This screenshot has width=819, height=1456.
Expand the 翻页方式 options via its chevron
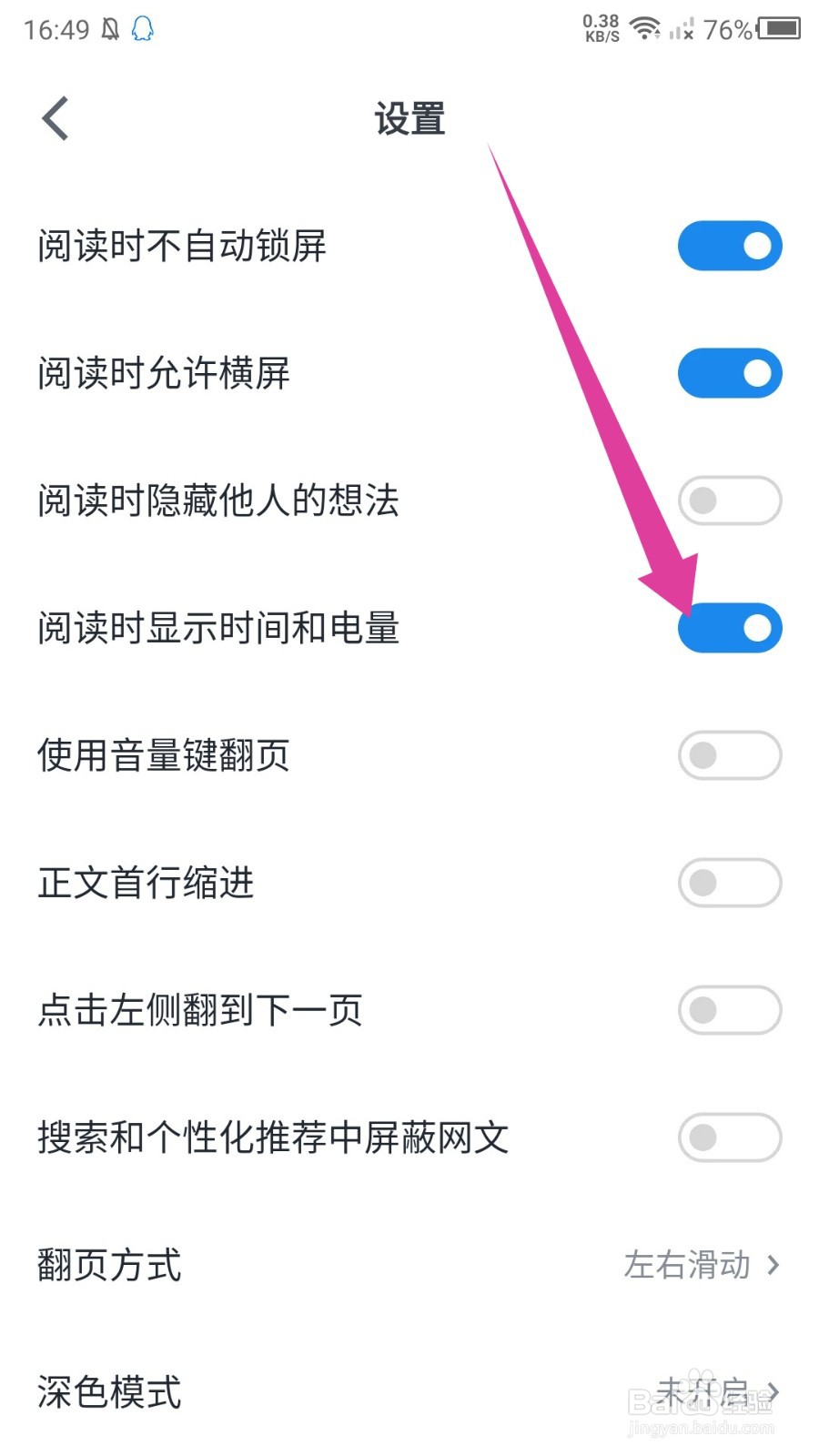pyautogui.click(x=774, y=1265)
